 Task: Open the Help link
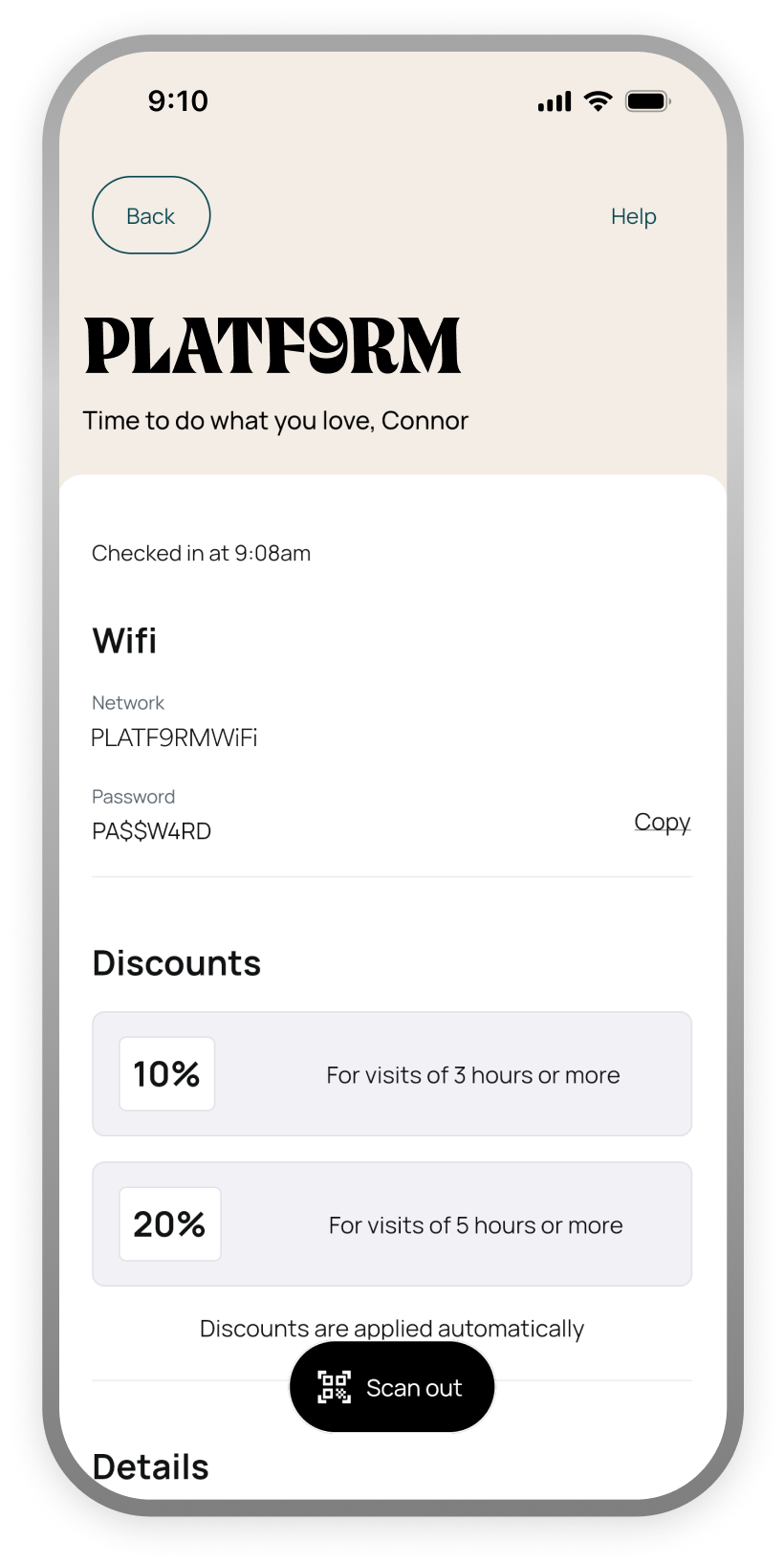(x=633, y=216)
